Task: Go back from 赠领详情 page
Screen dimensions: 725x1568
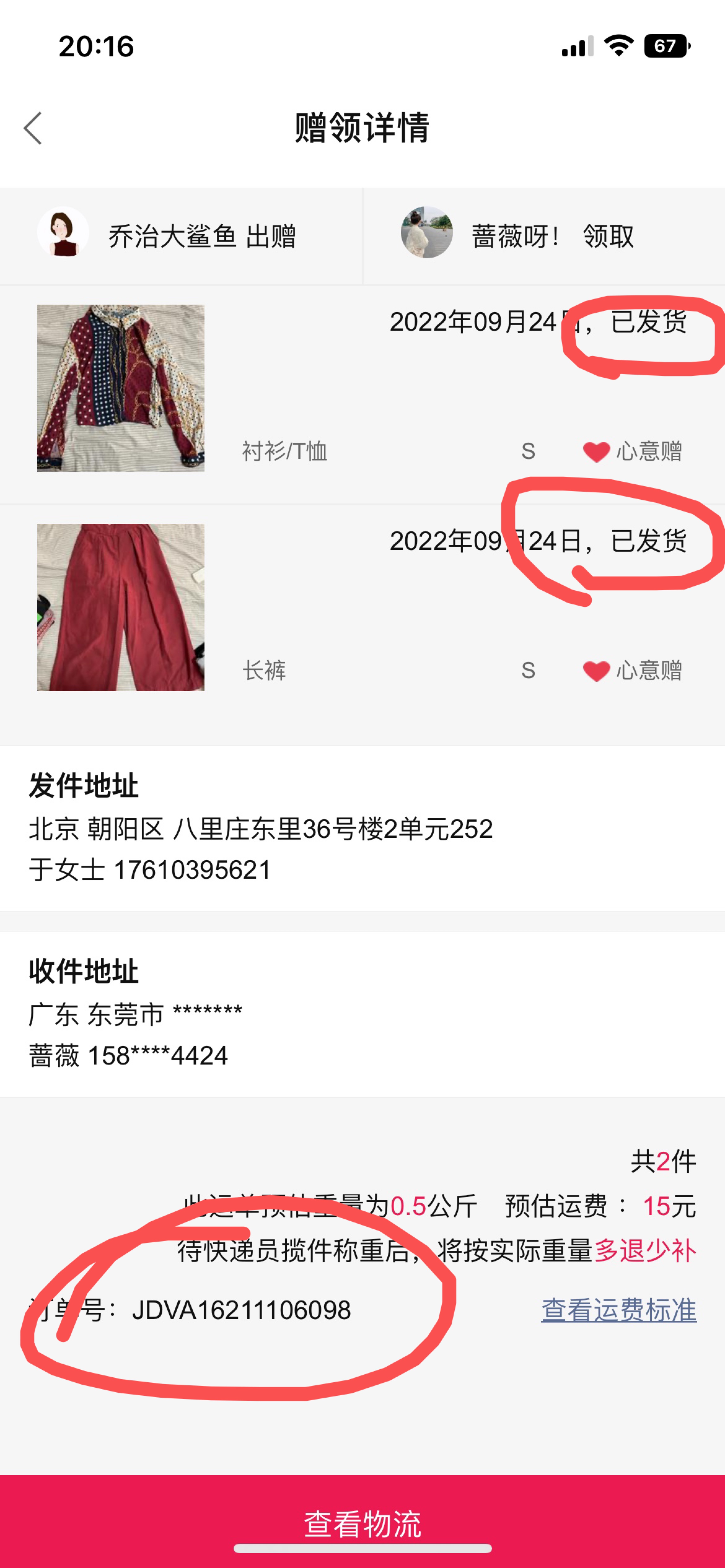Action: point(33,128)
